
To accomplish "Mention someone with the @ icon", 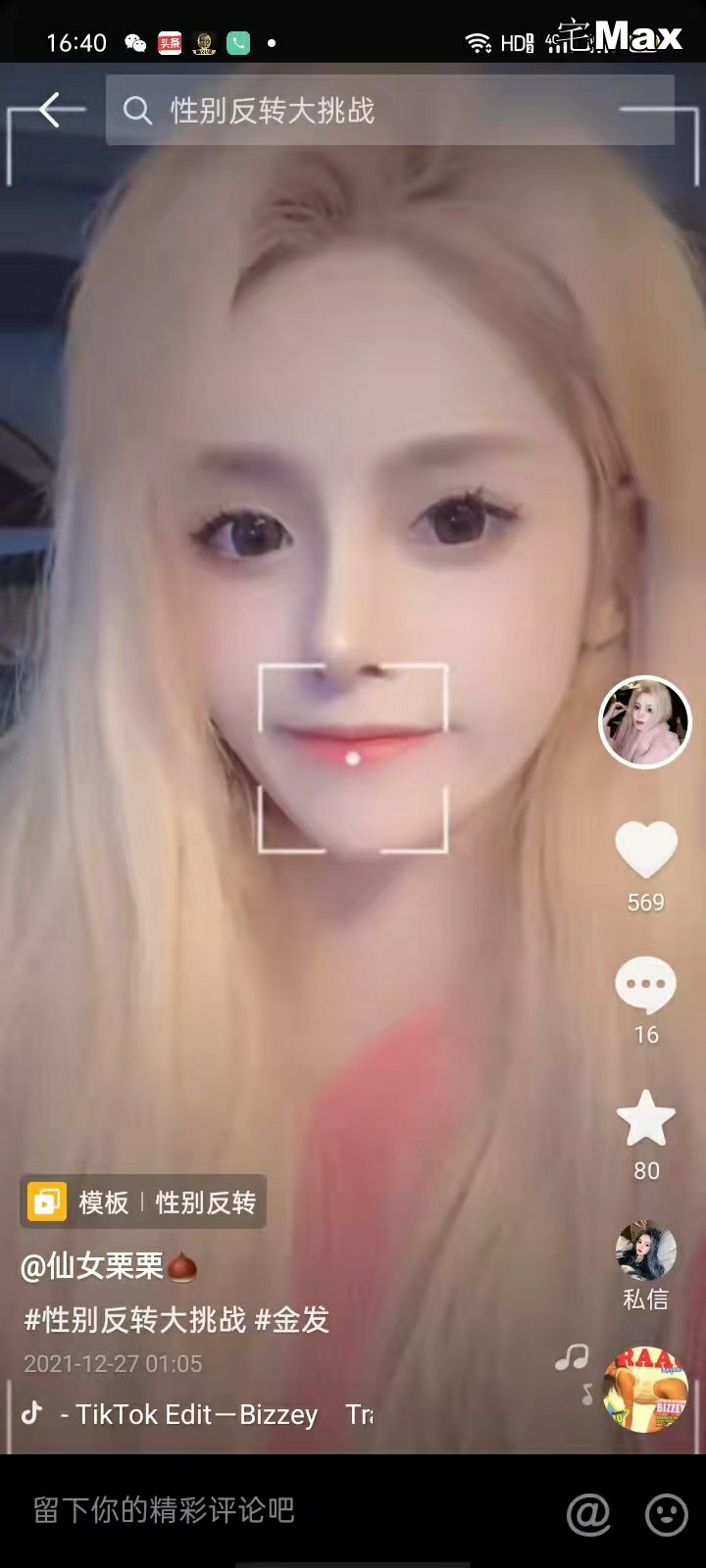I will pos(588,1514).
